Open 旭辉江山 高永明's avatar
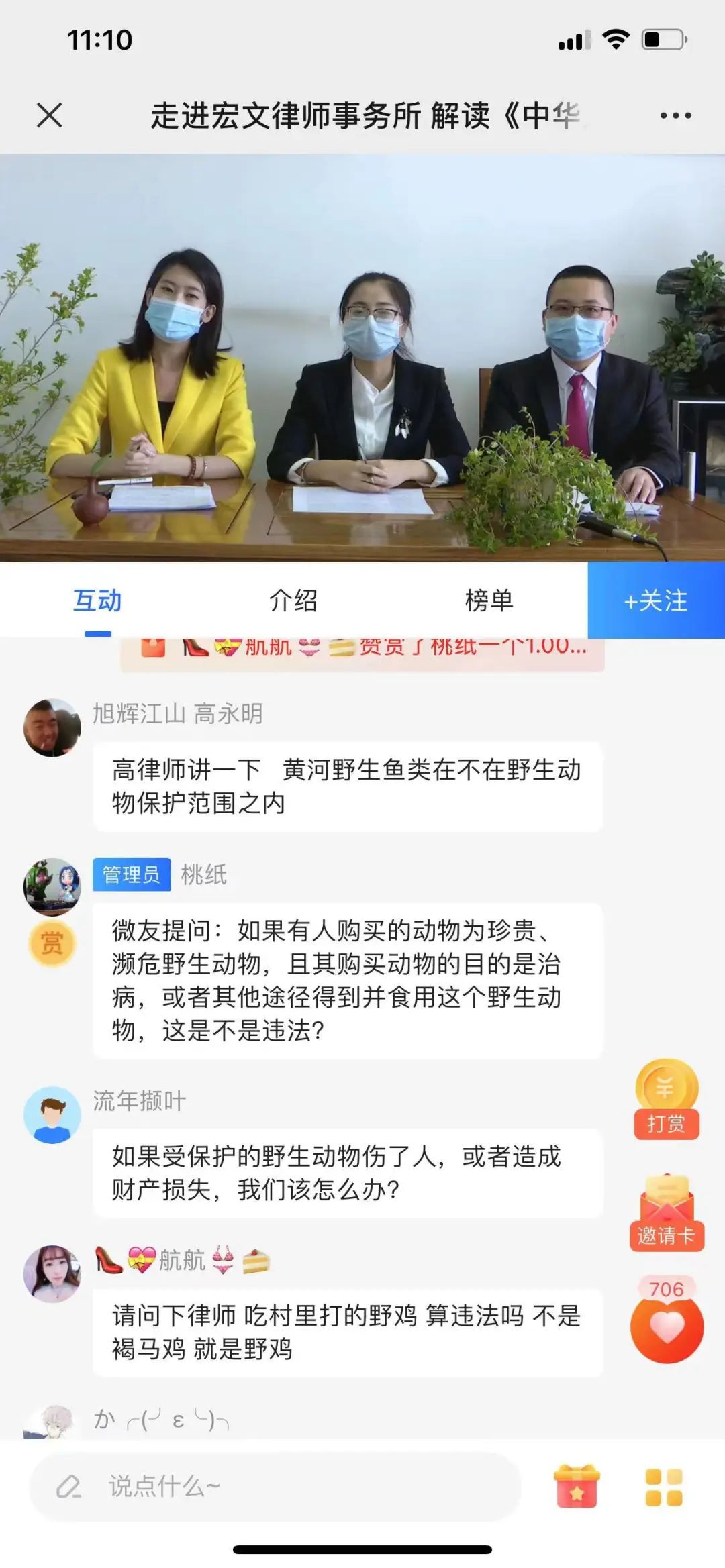 point(52,728)
